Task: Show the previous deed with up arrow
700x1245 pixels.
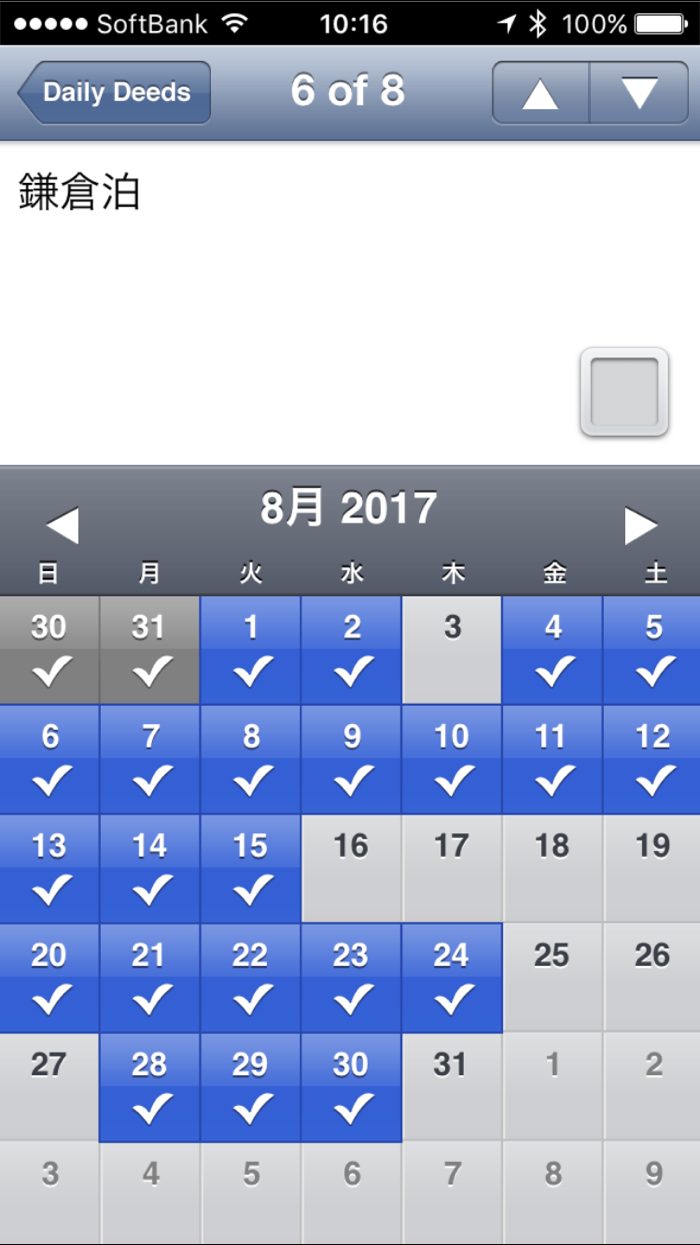Action: click(x=540, y=93)
